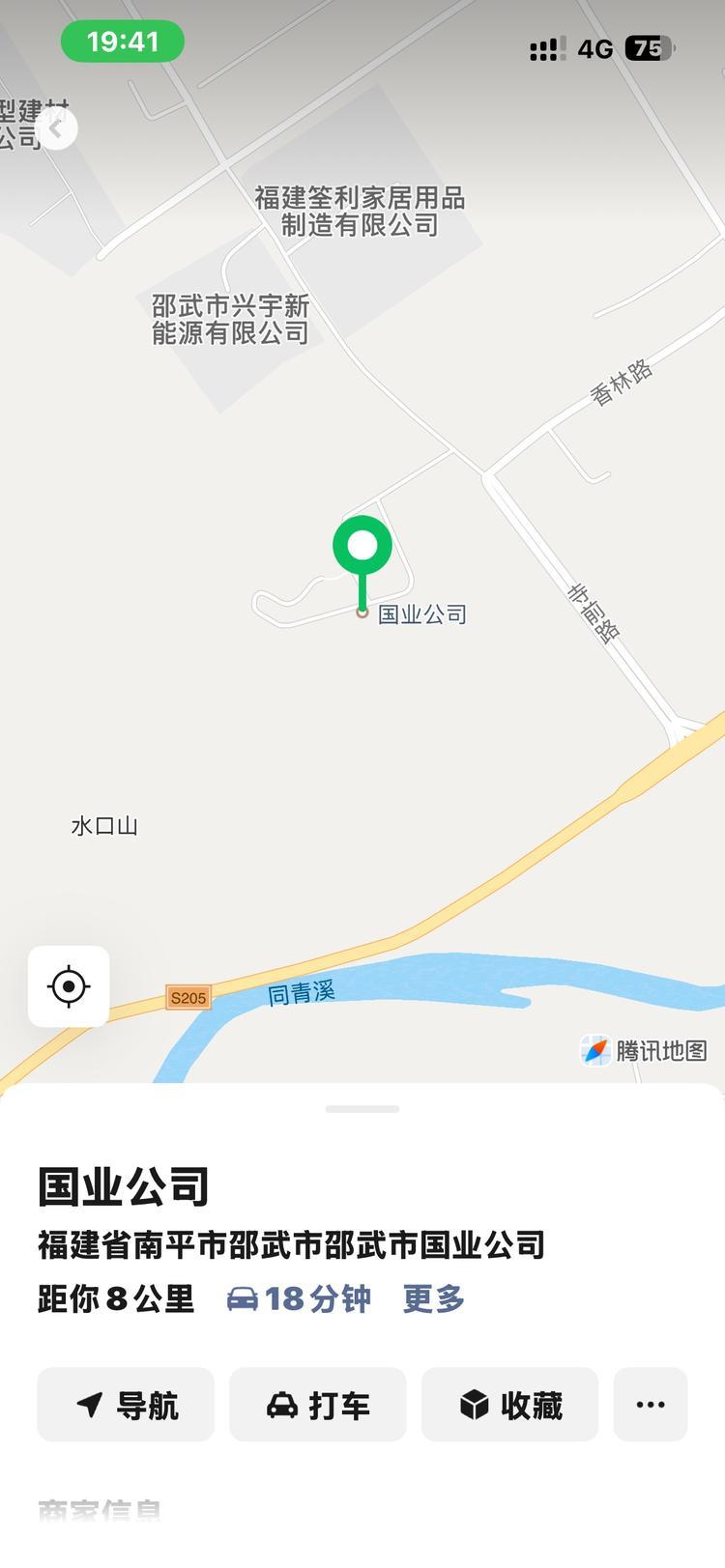Recenter map on my current location
The image size is (725, 1568).
(x=69, y=986)
